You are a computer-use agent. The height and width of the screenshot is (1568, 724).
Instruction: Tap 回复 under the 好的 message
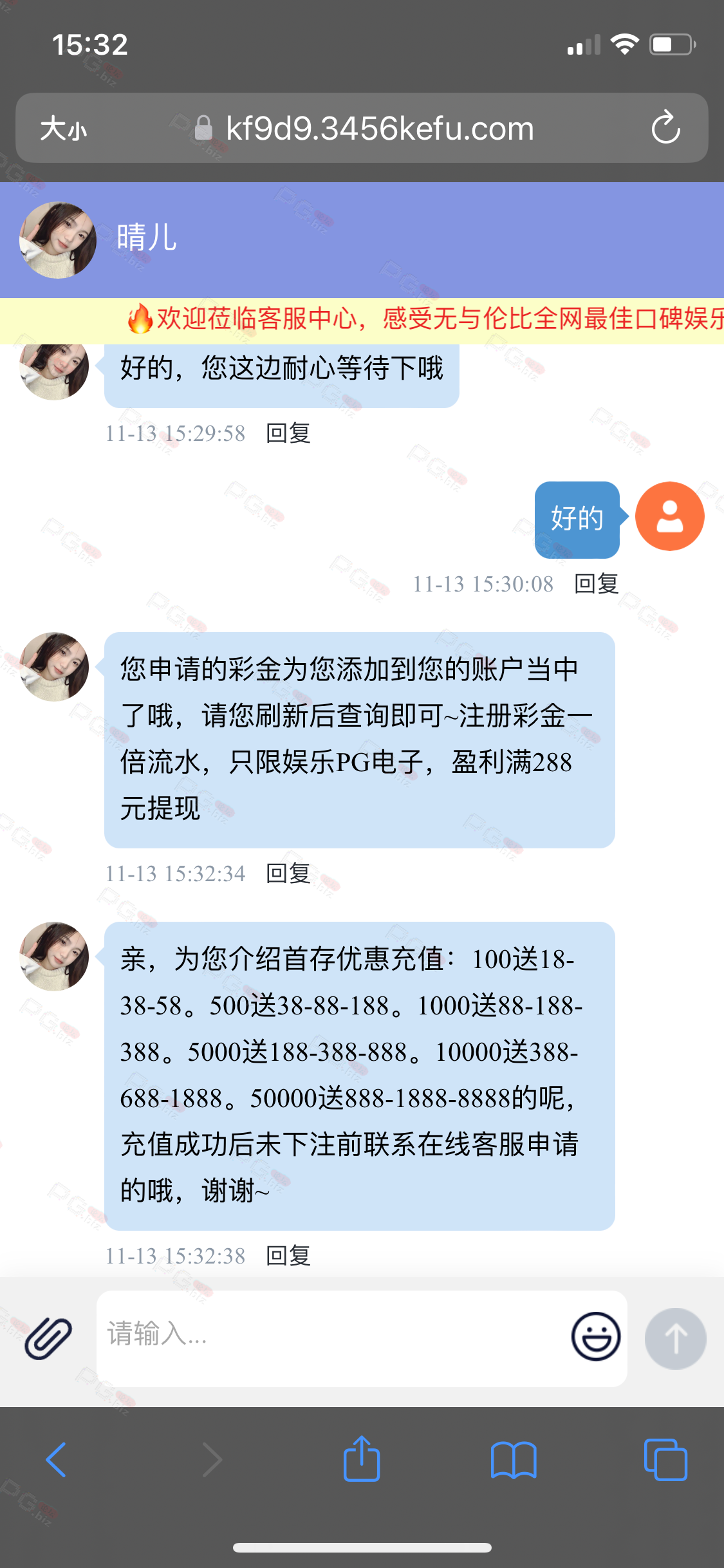(596, 584)
